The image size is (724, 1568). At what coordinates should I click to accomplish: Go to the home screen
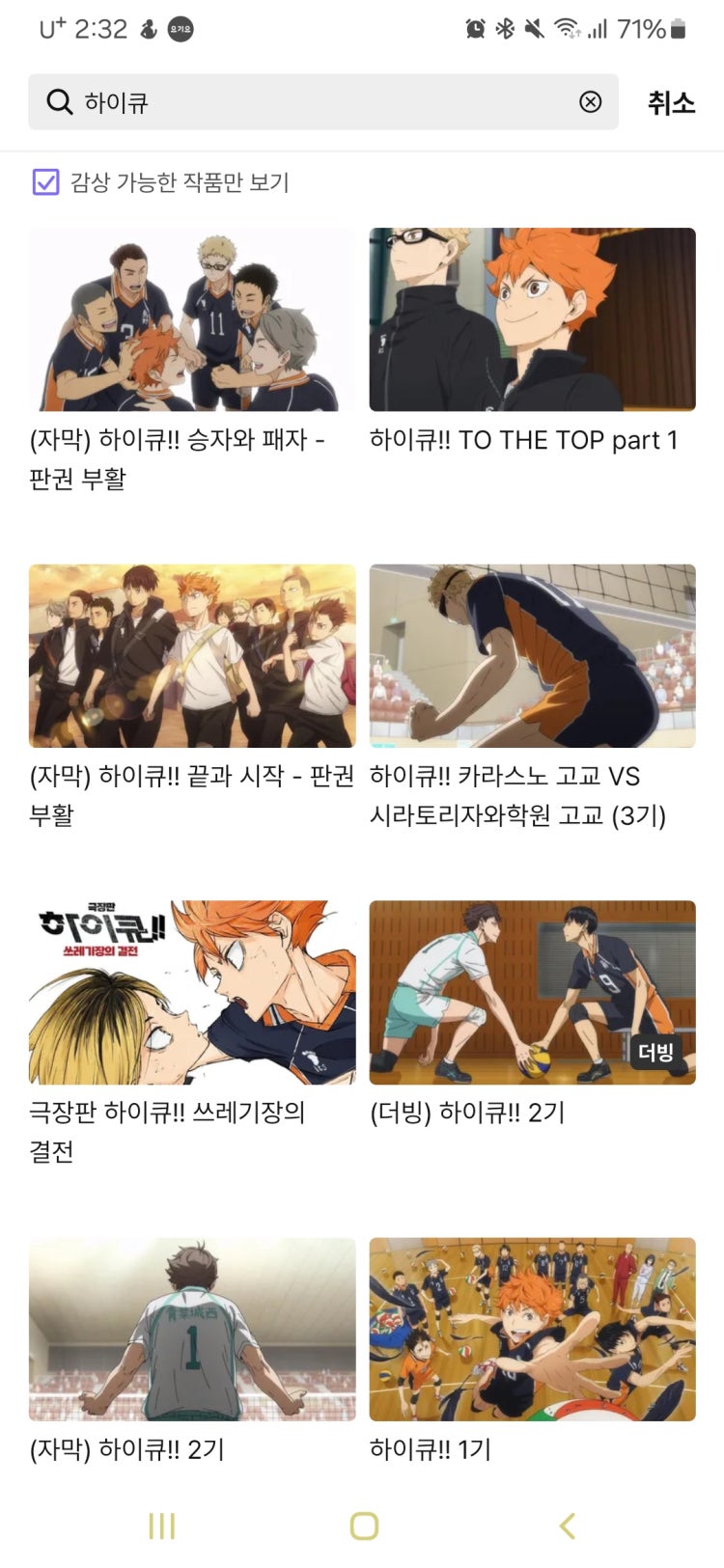tap(364, 1526)
